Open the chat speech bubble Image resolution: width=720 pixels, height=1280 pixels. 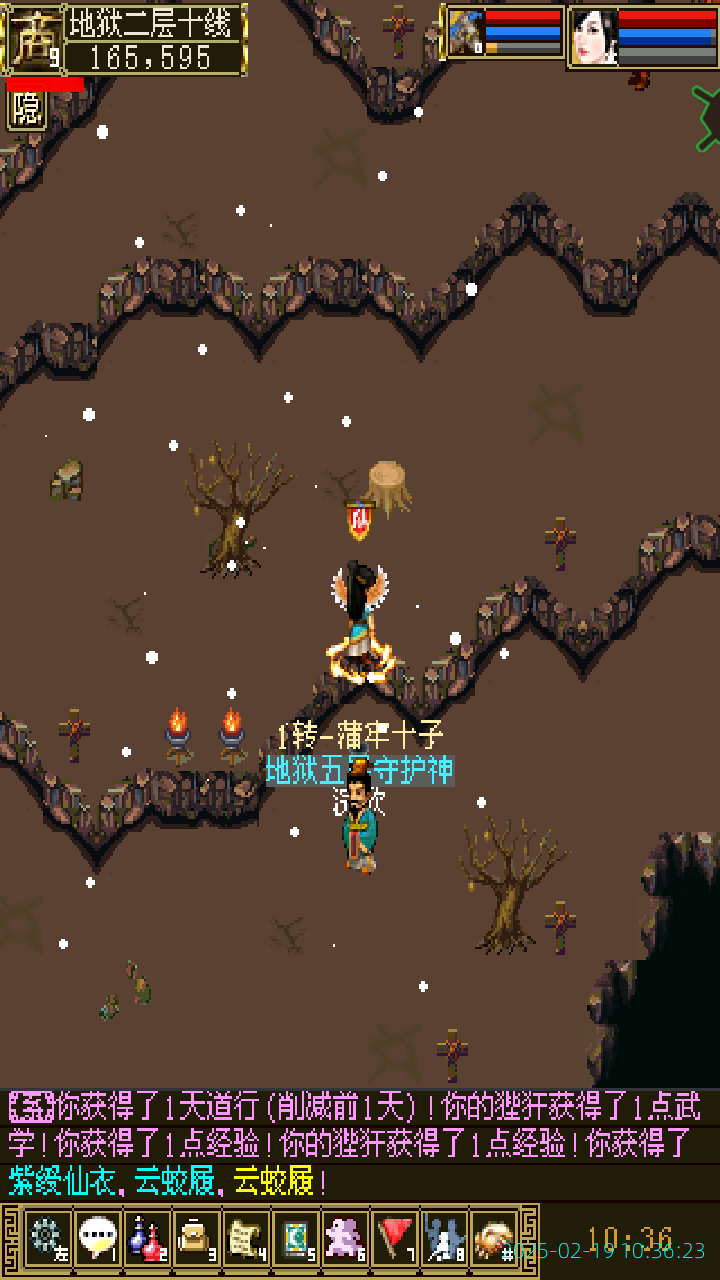point(97,1238)
